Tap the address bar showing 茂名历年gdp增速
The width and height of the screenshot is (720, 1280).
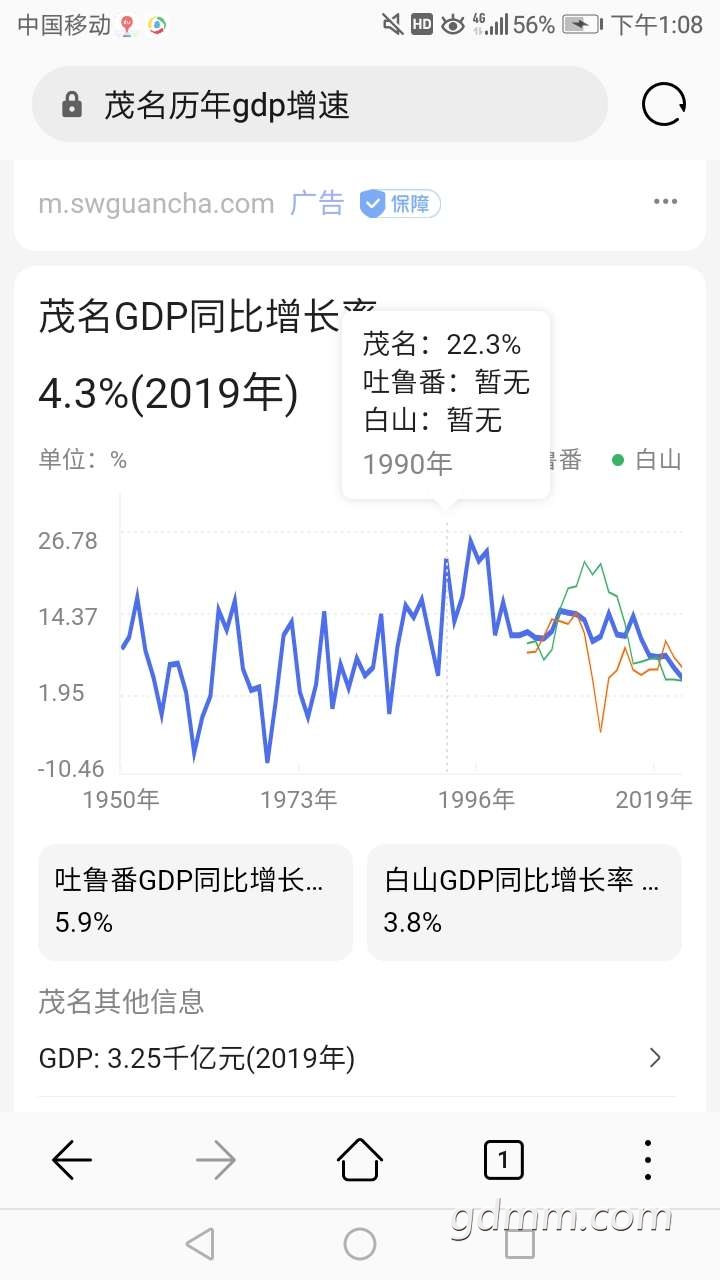pos(320,104)
